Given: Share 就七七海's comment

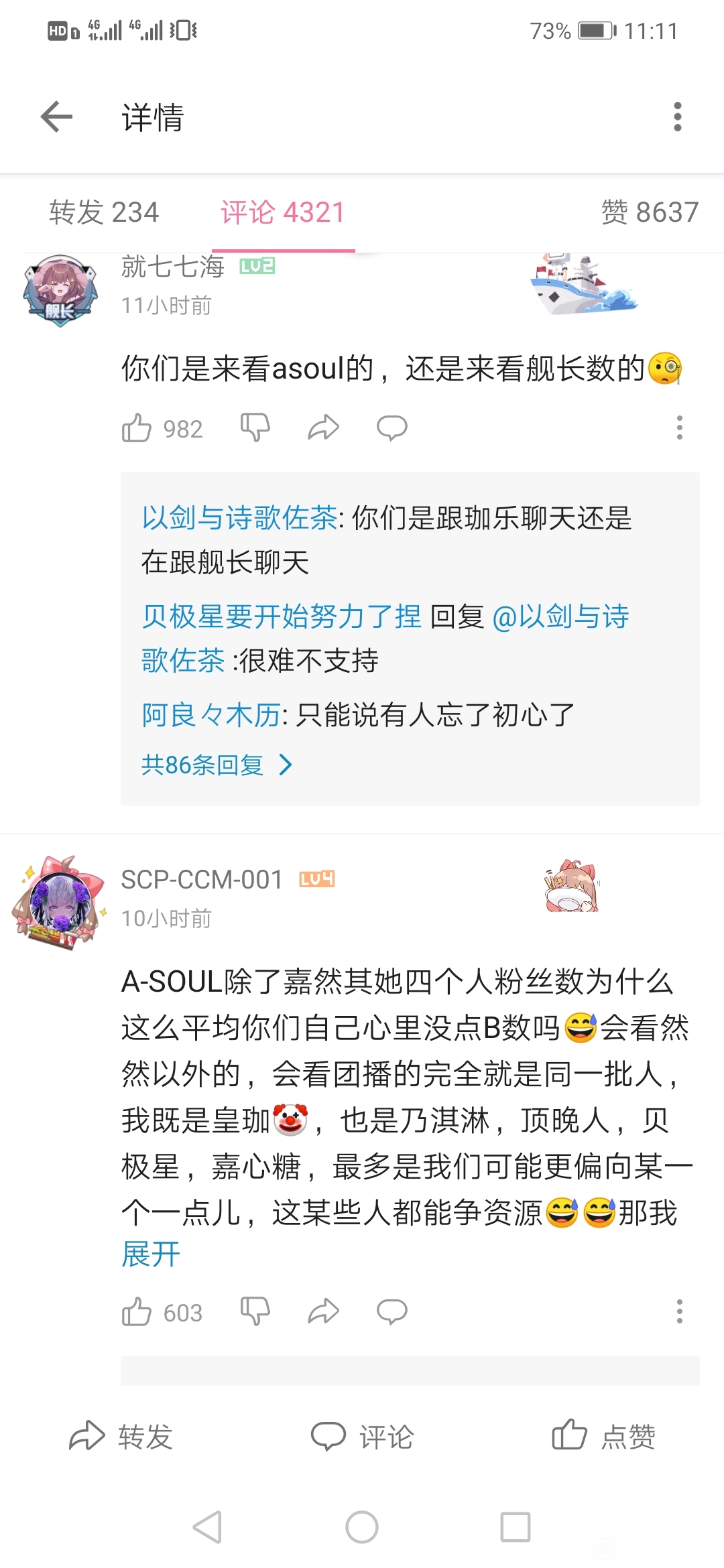Looking at the screenshot, I should (x=323, y=428).
